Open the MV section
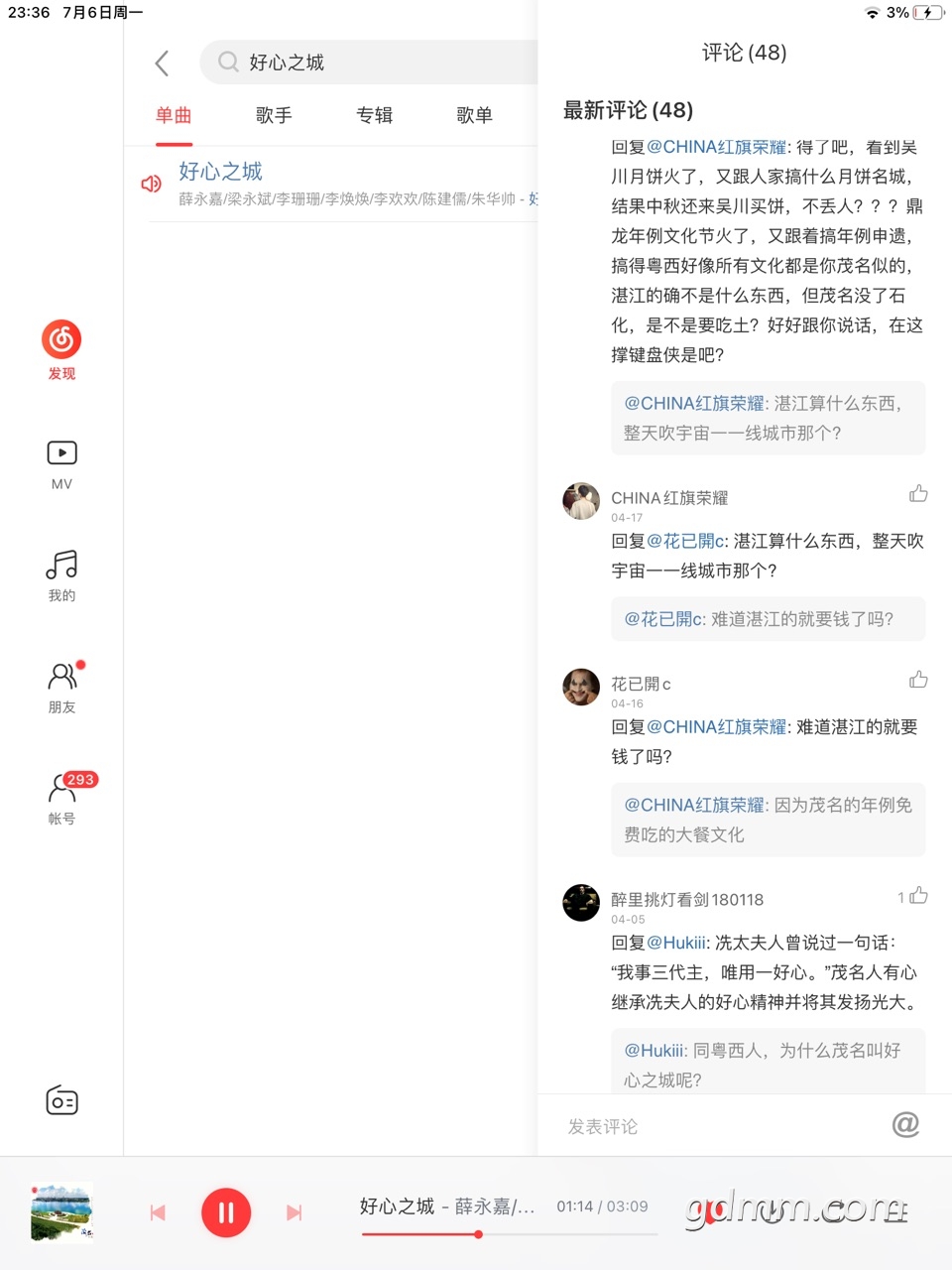Image resolution: width=952 pixels, height=1270 pixels. point(61,464)
